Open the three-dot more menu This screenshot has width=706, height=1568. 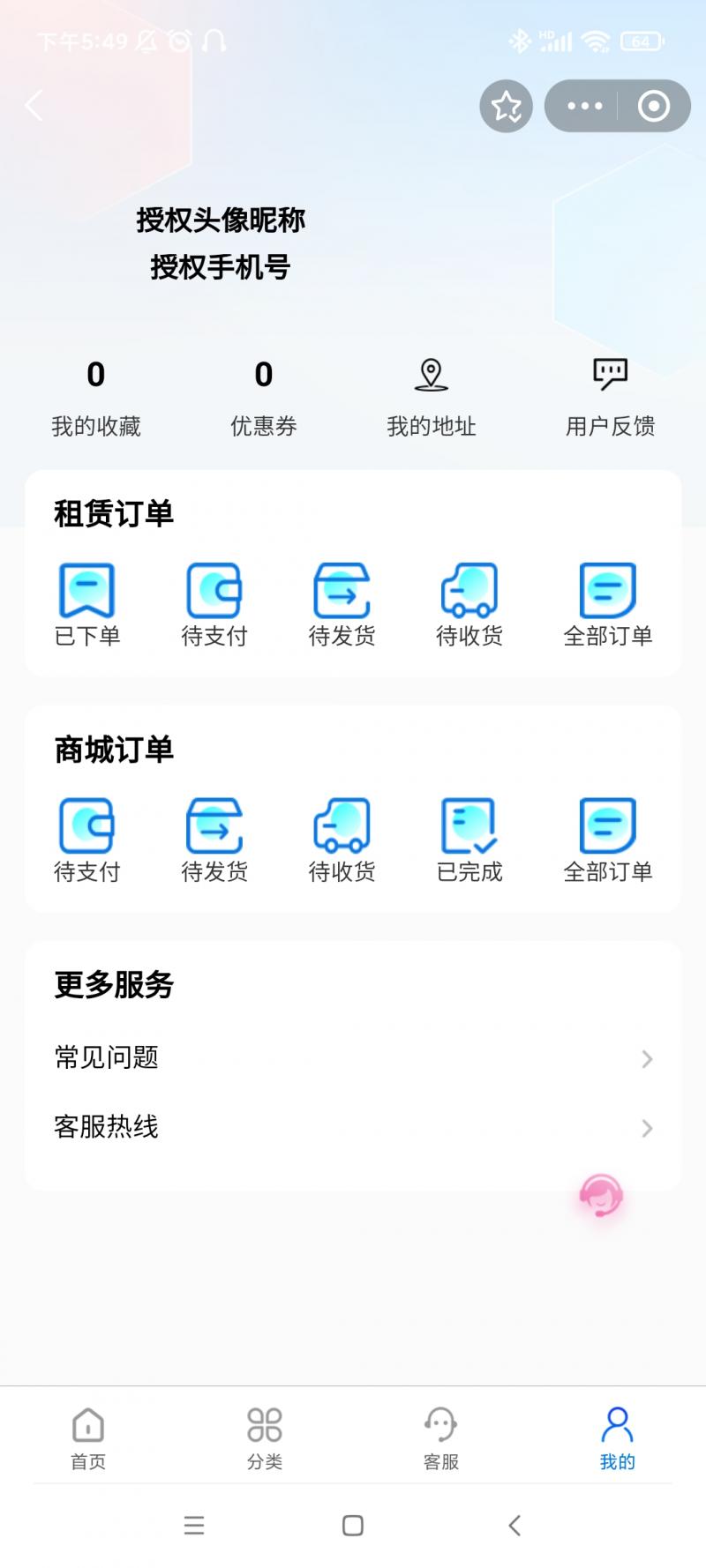point(584,106)
